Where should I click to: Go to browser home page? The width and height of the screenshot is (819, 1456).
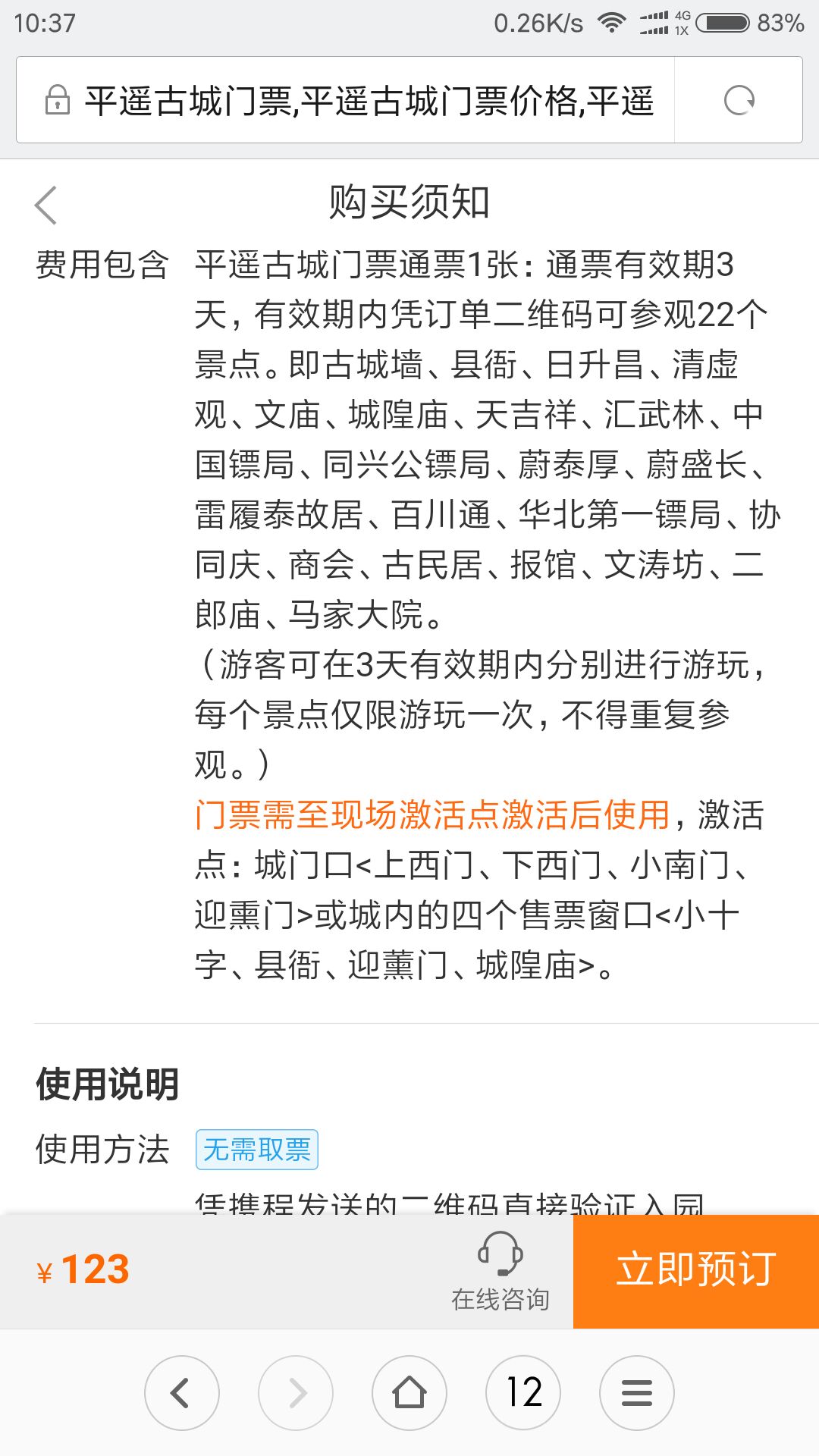click(409, 1392)
